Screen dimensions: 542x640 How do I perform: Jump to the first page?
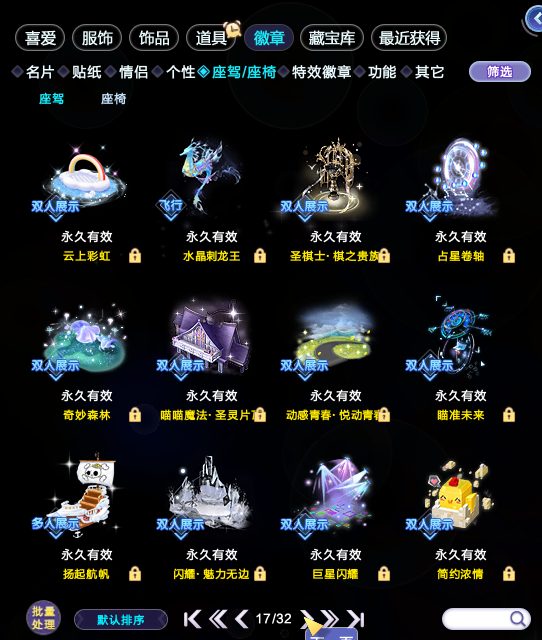pyautogui.click(x=192, y=619)
